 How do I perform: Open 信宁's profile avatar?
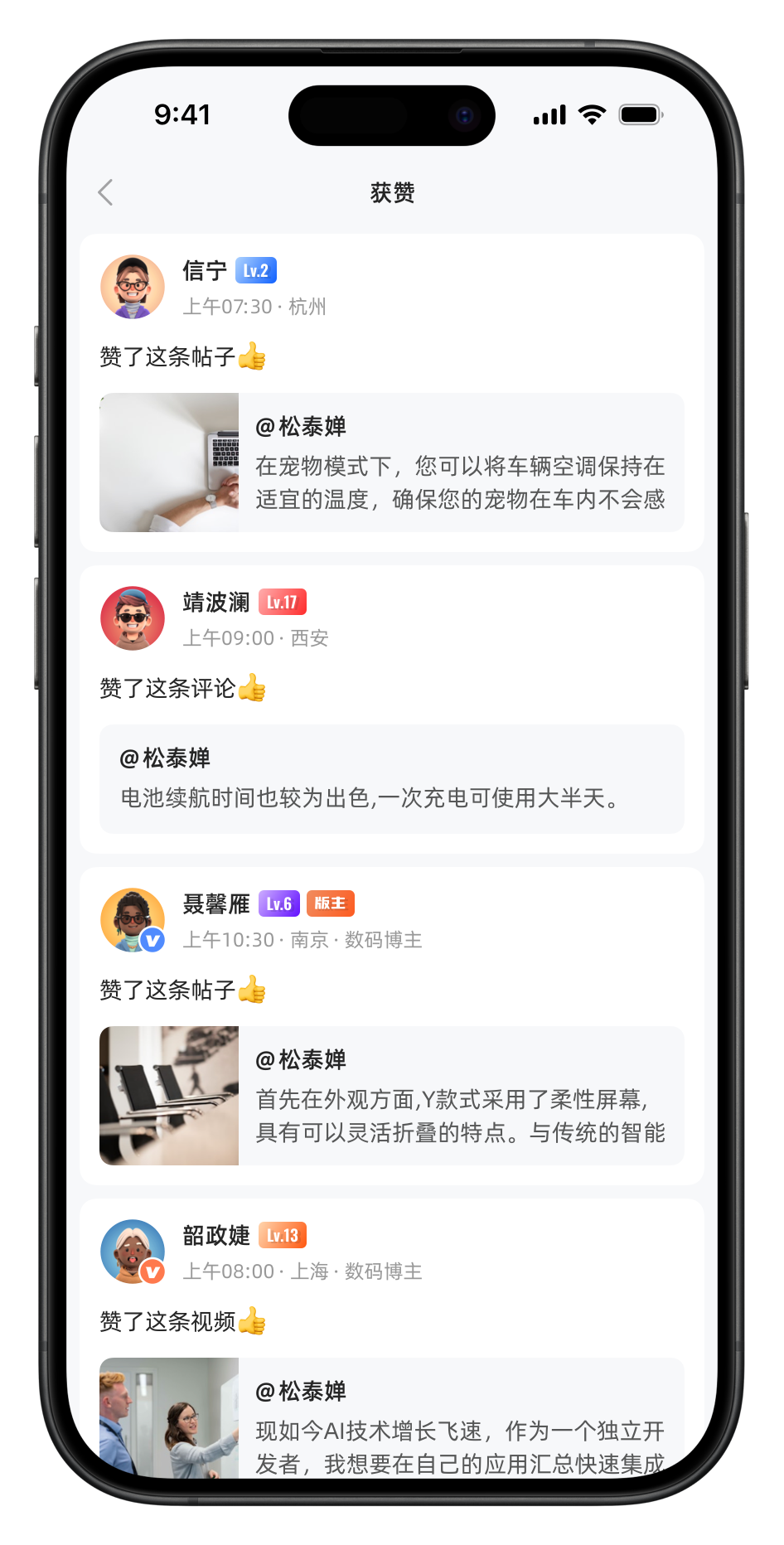pyautogui.click(x=133, y=287)
